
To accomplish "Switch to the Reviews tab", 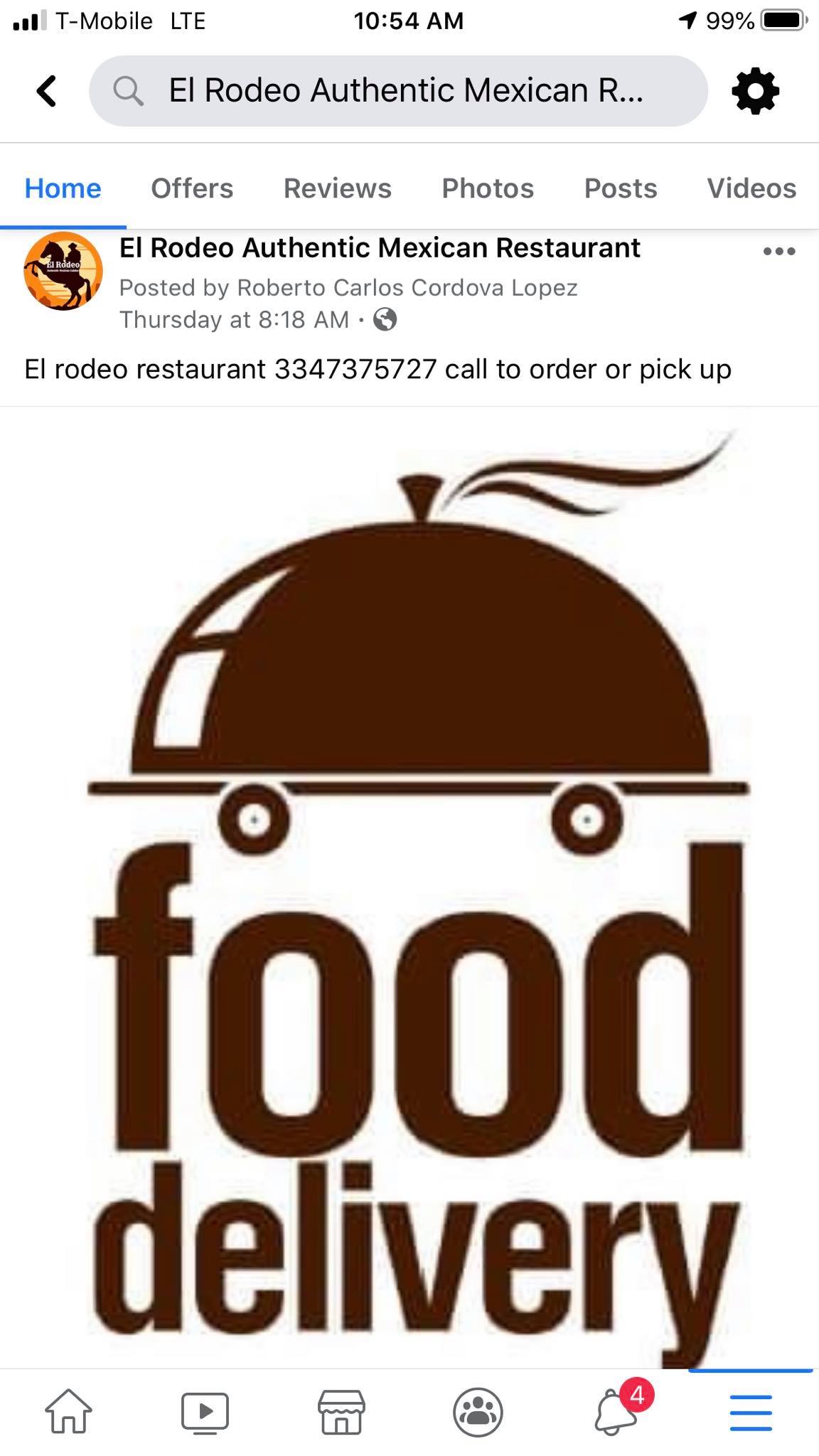I will (337, 188).
